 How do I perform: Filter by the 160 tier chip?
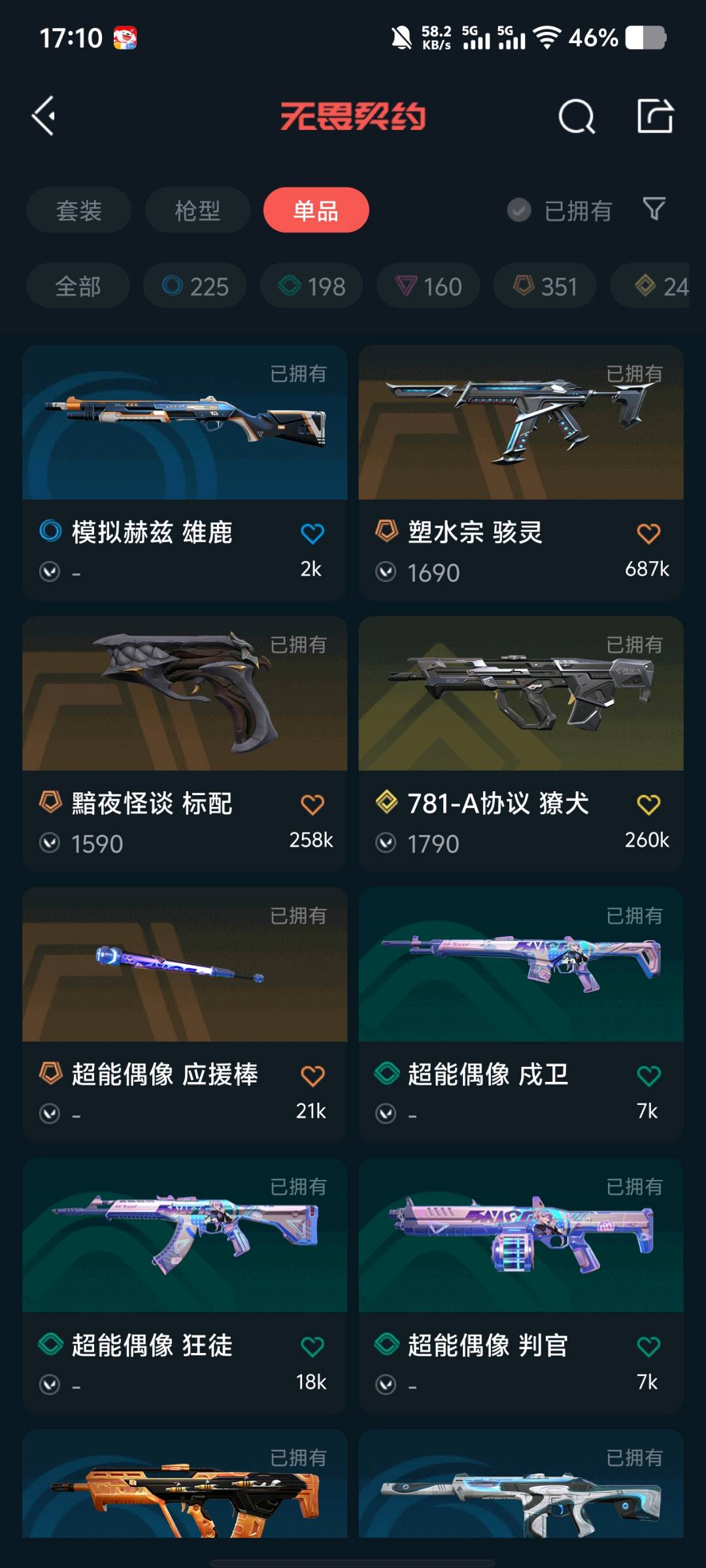point(428,286)
